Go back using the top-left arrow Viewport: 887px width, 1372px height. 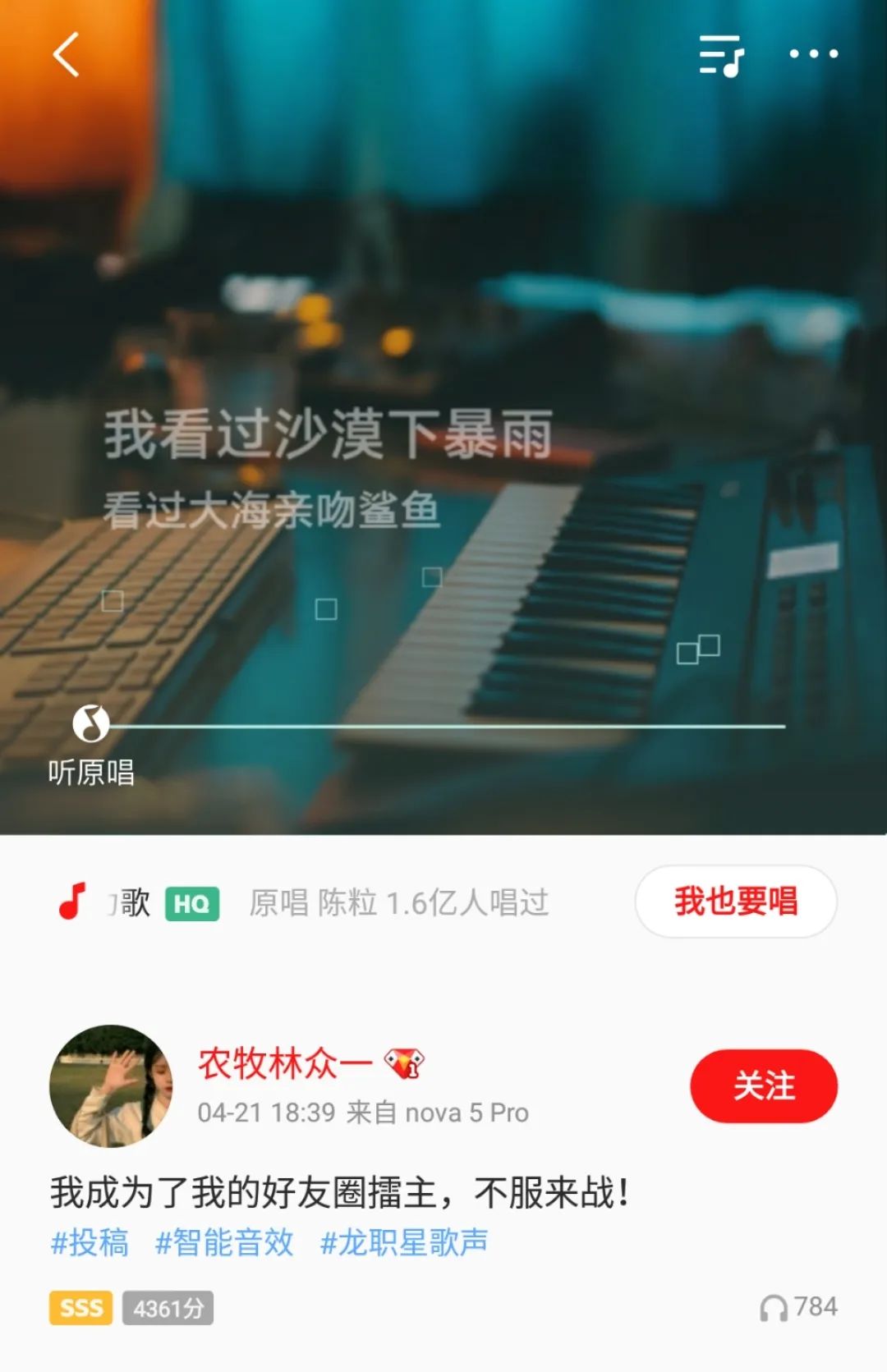(66, 54)
